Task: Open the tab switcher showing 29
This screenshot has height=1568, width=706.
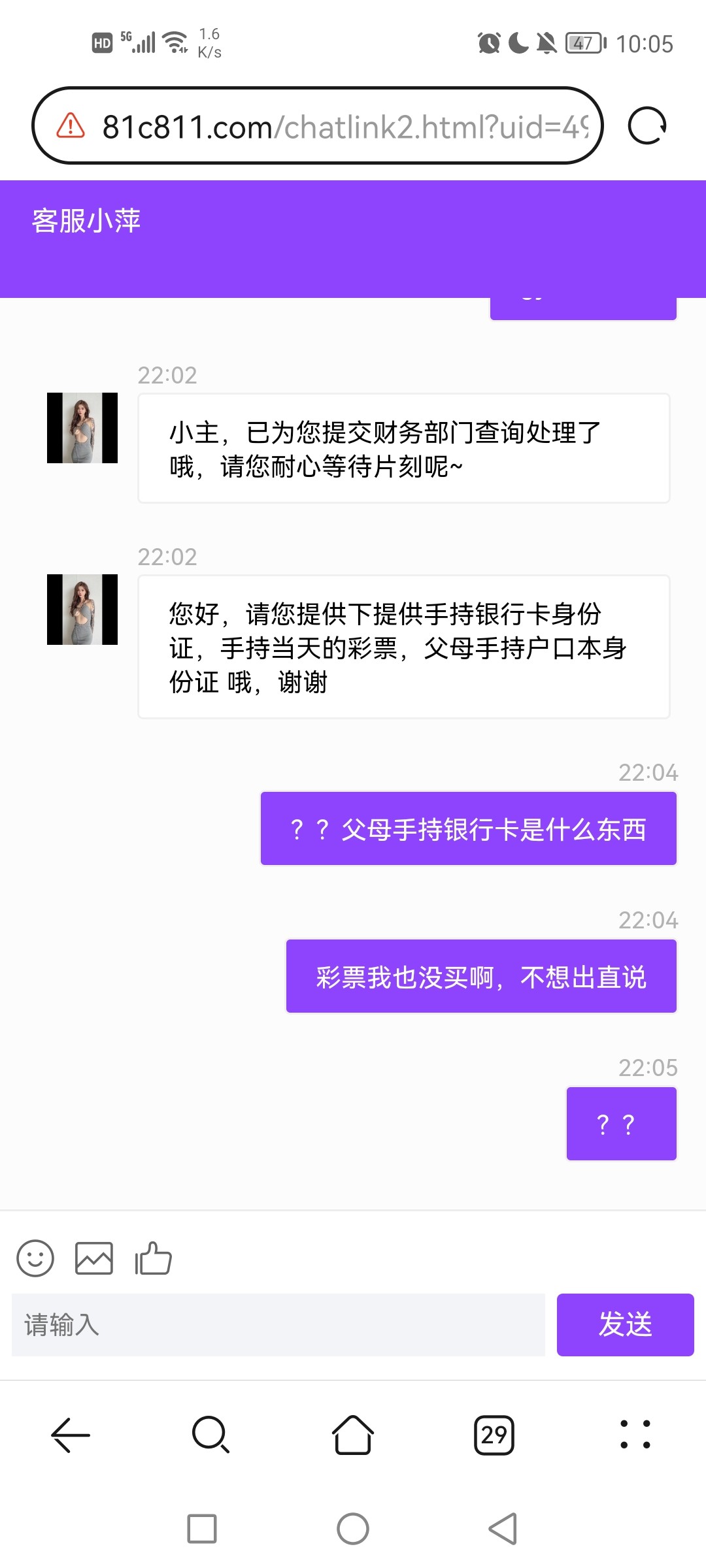Action: 495,1435
